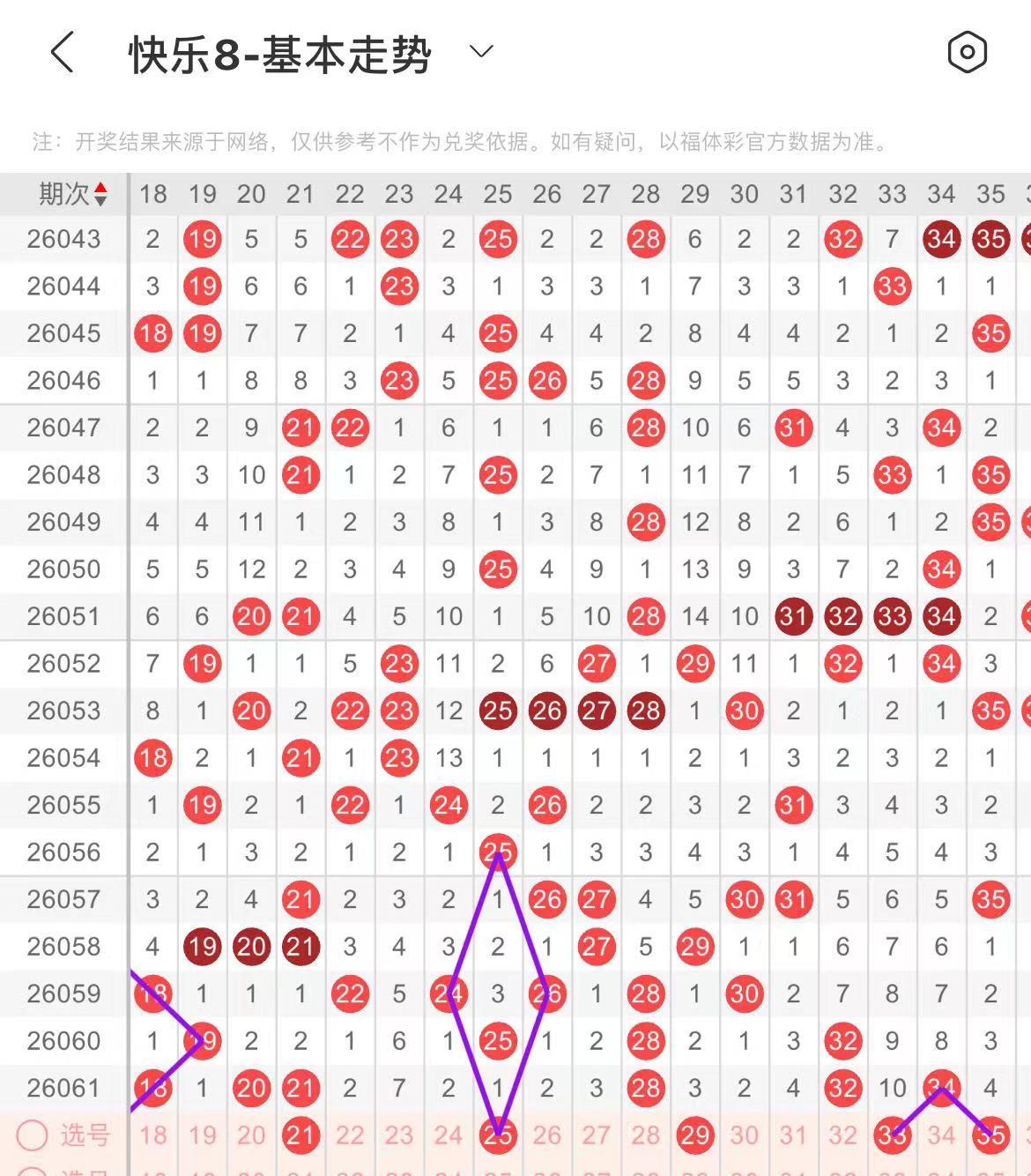Image resolution: width=1031 pixels, height=1176 pixels.
Task: Pick number 20 in the 选号 row
Action: point(252,1135)
